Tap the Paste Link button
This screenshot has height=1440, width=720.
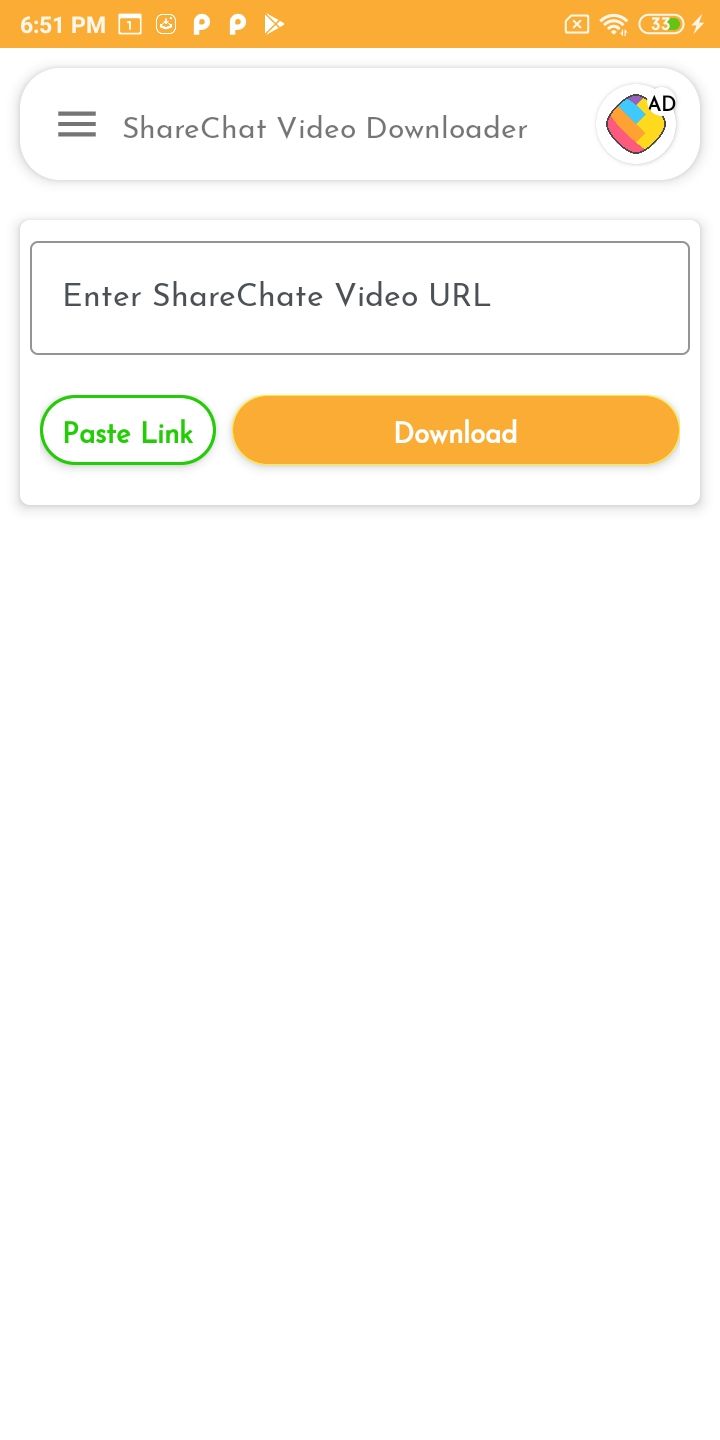128,431
